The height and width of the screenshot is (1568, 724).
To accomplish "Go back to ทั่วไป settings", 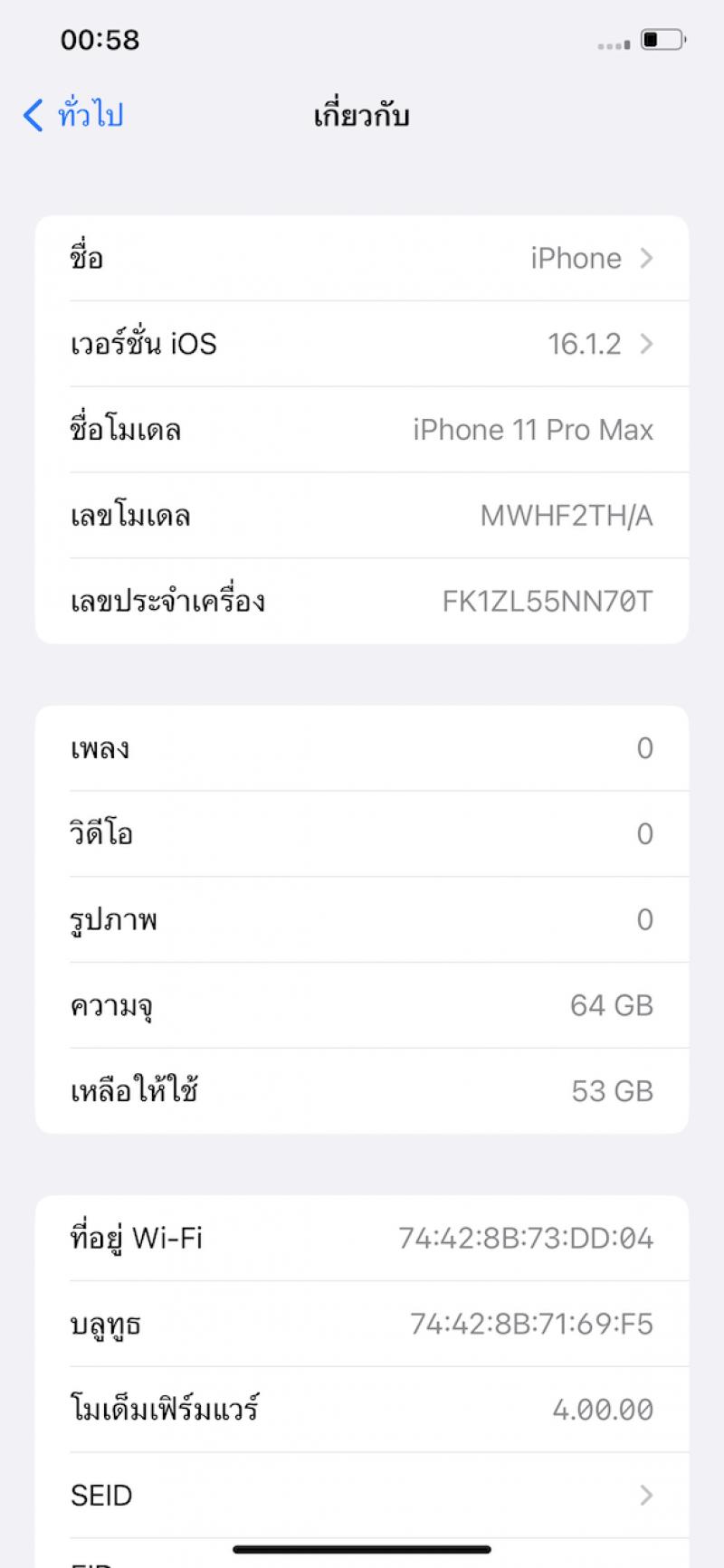I will pos(72,115).
